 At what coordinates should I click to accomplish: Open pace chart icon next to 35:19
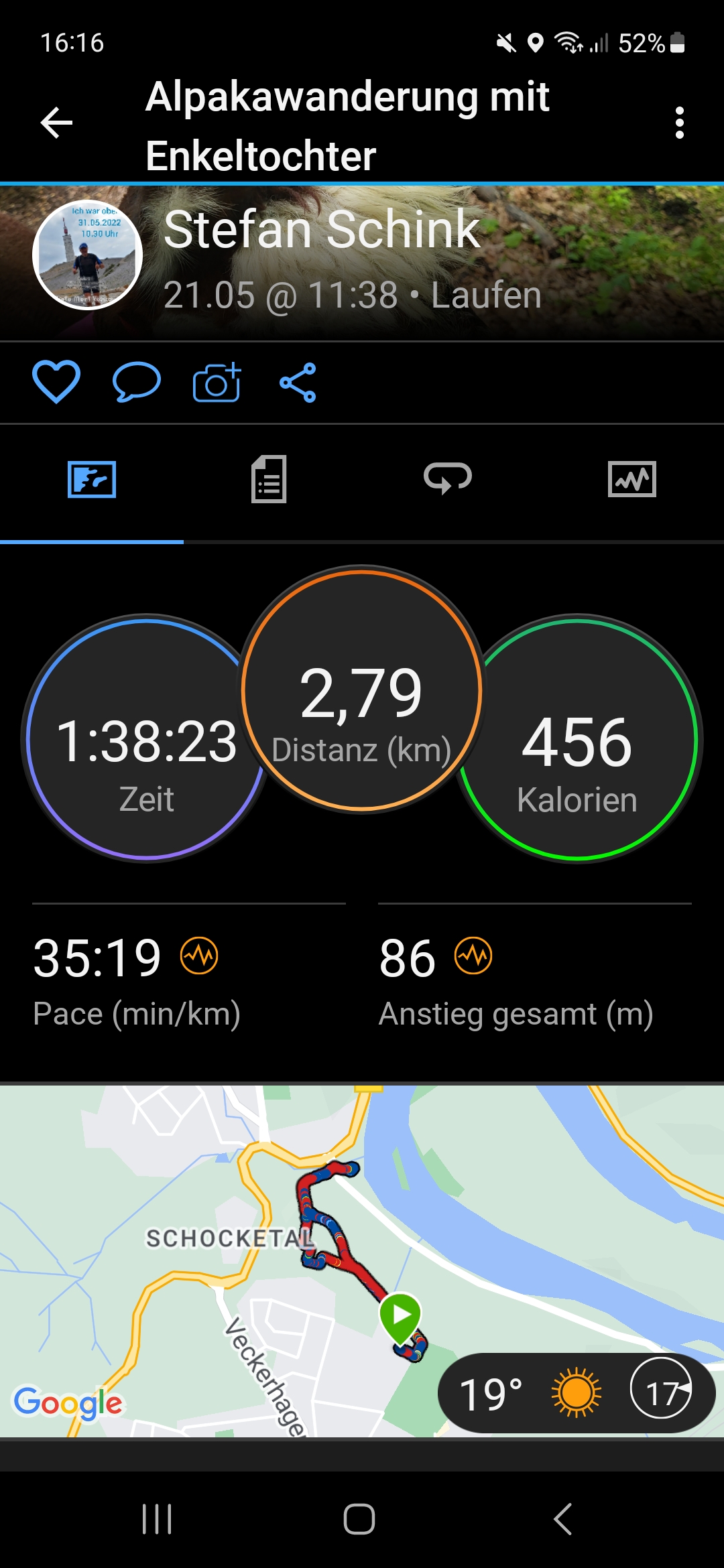point(199,956)
